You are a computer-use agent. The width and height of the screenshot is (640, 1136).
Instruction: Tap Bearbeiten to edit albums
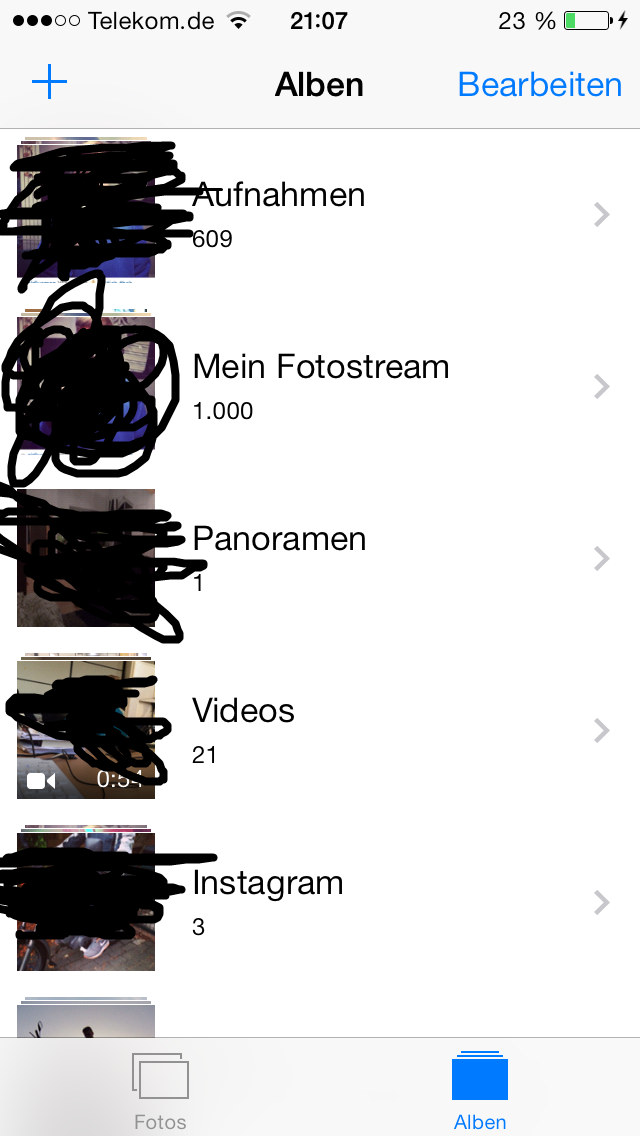coord(539,85)
